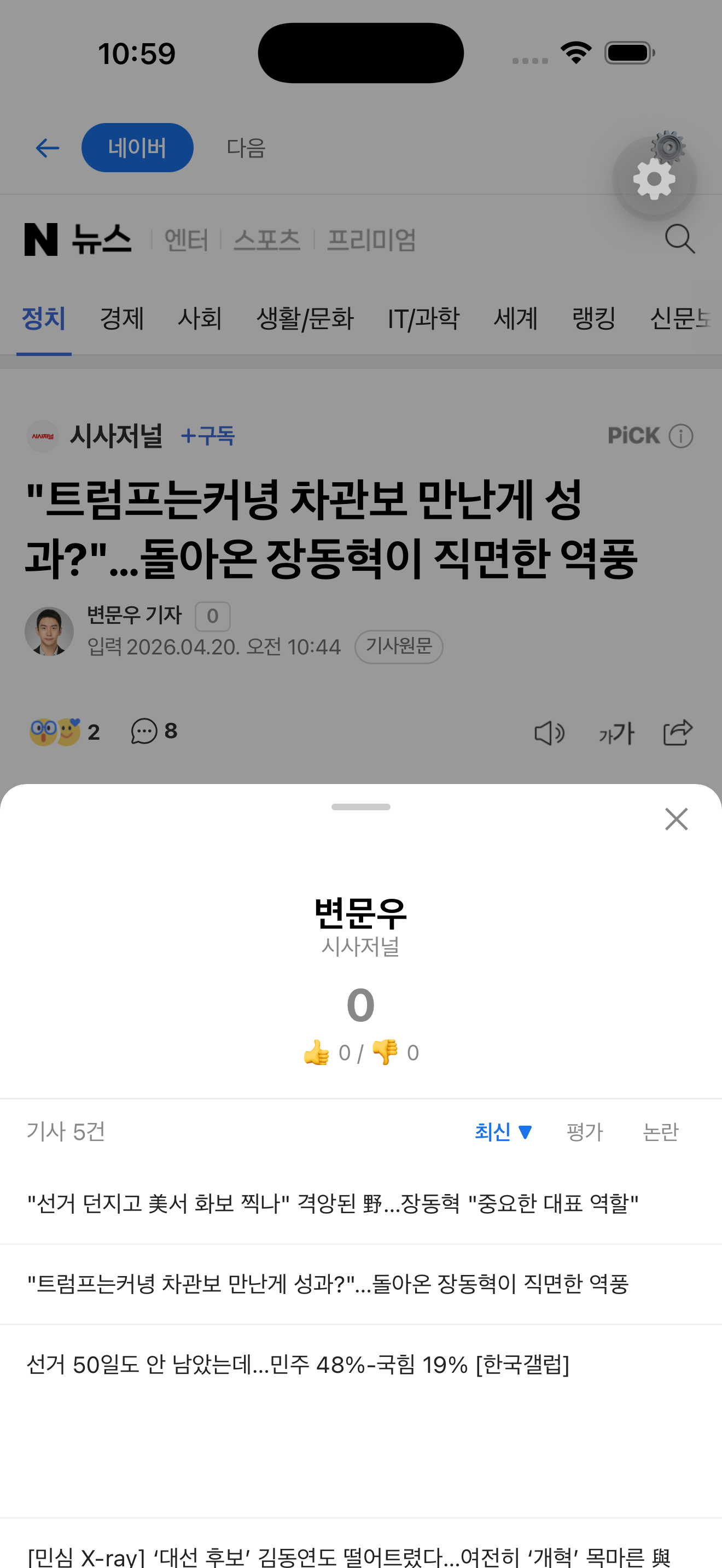Viewport: 722px width, 1568px height.
Task: Open the font size settings icon (가가)
Action: tap(616, 733)
